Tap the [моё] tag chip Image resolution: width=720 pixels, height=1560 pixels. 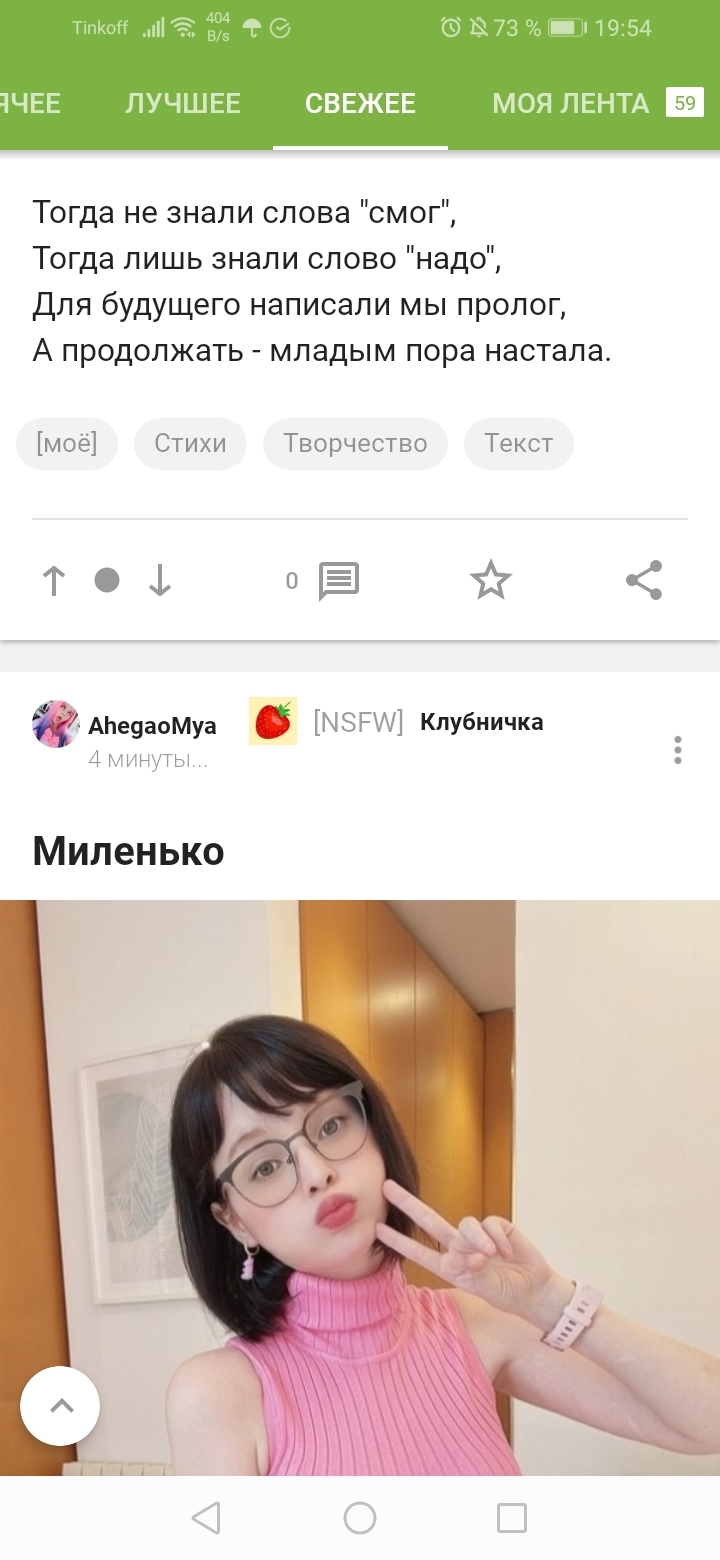click(x=67, y=443)
